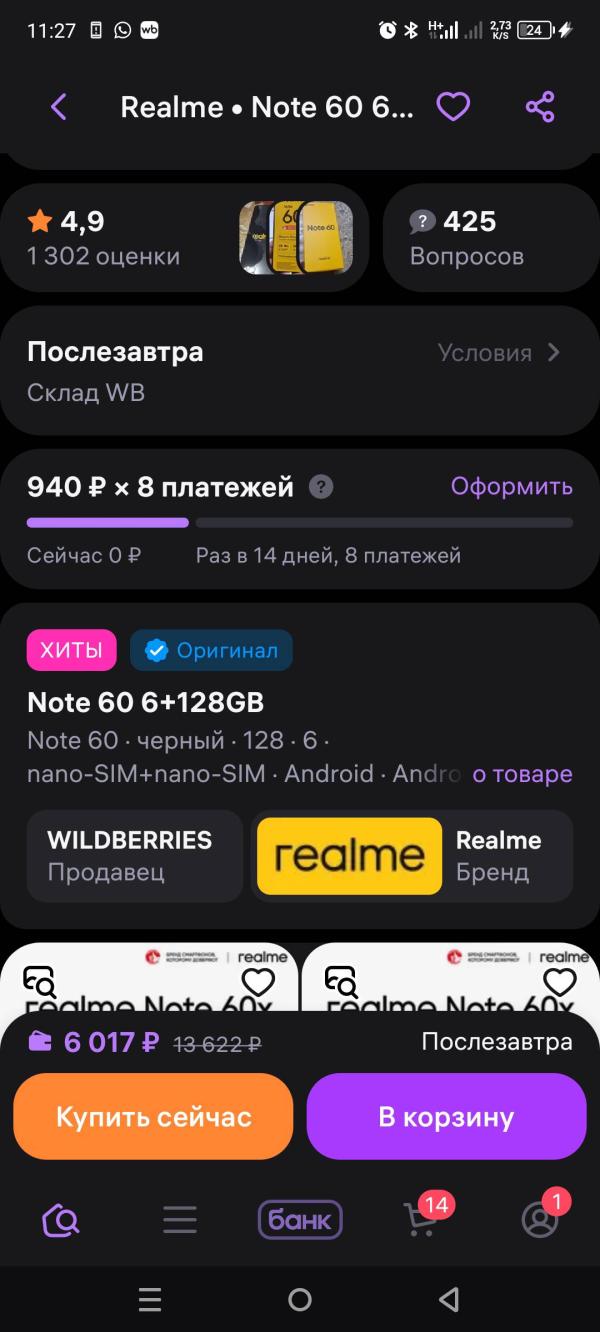Tap Оформить for installment payments
Screen dimensions: 600x1332
511,487
